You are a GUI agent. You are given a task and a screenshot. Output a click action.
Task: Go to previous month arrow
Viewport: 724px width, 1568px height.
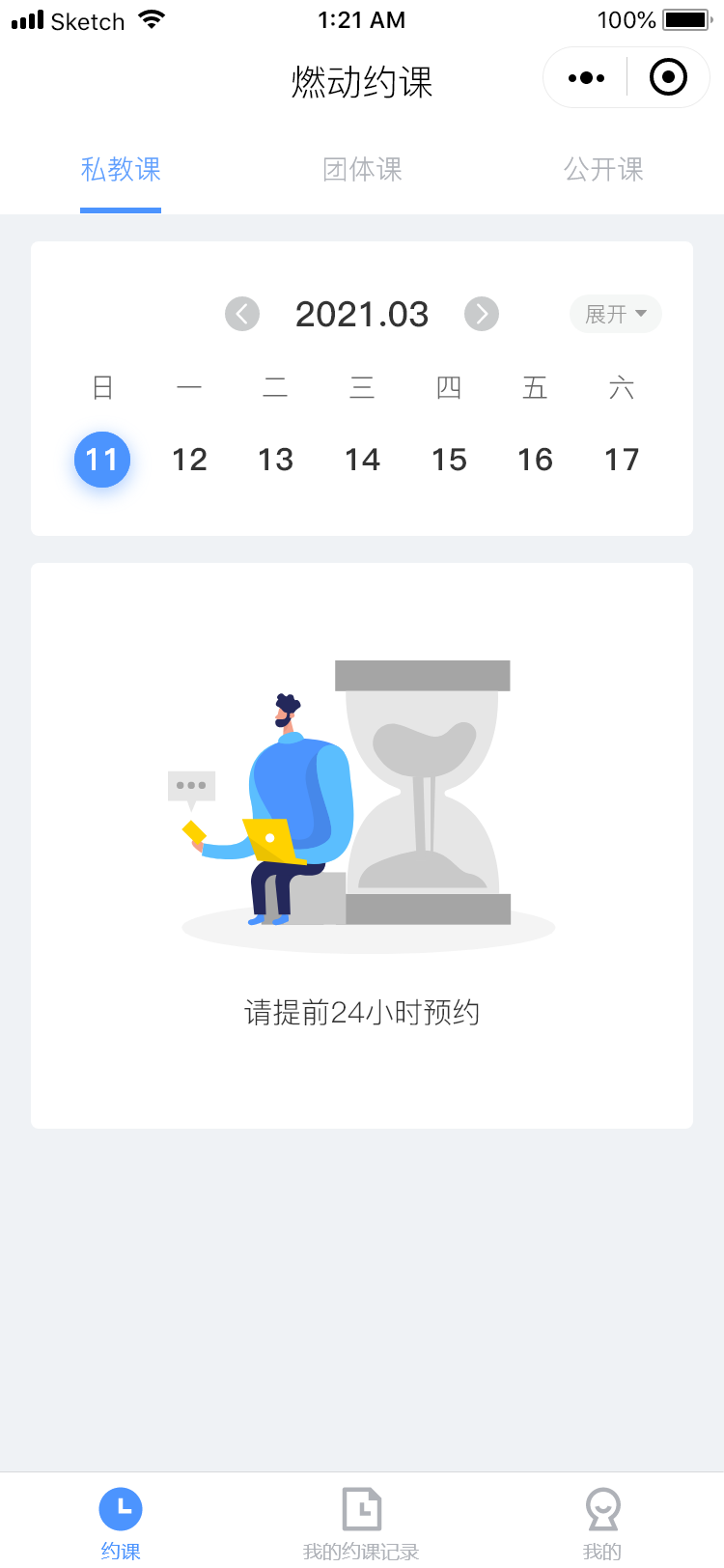(x=242, y=314)
